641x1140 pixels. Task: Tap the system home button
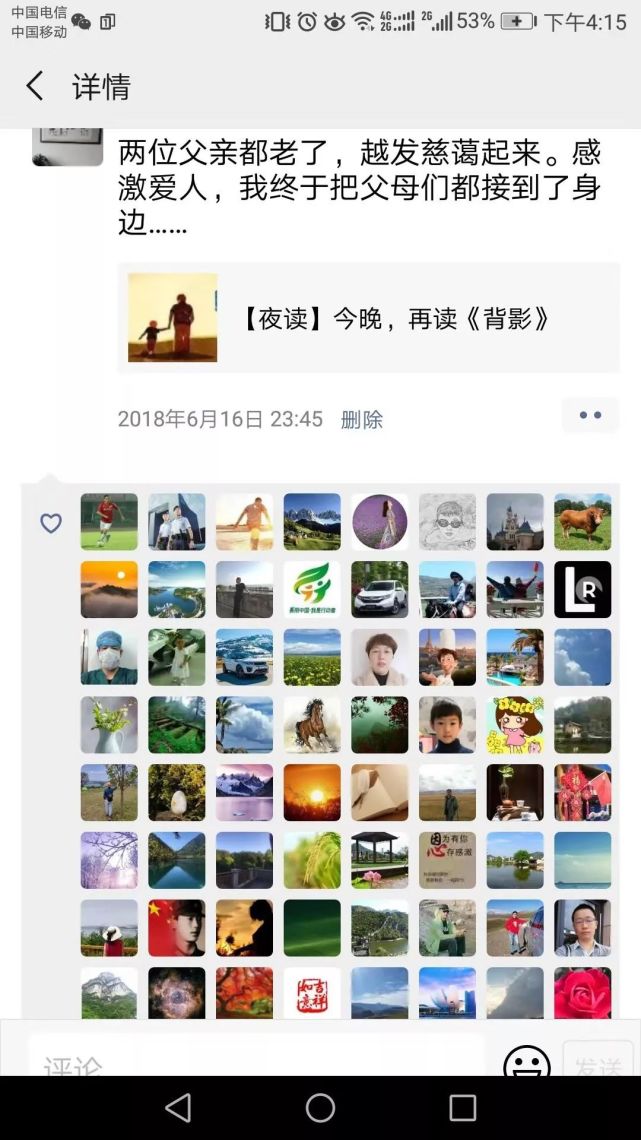(320, 1108)
